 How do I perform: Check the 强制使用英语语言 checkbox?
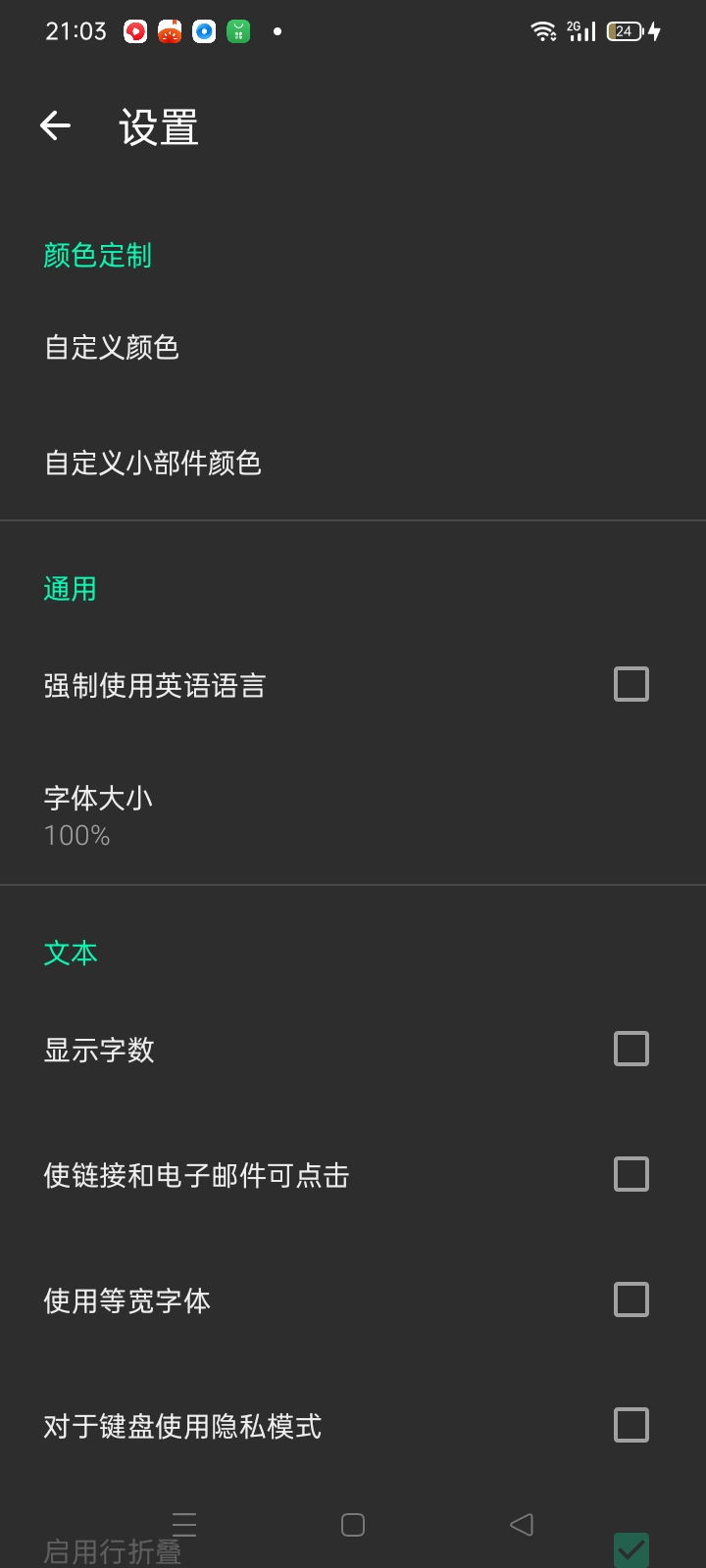tap(630, 684)
